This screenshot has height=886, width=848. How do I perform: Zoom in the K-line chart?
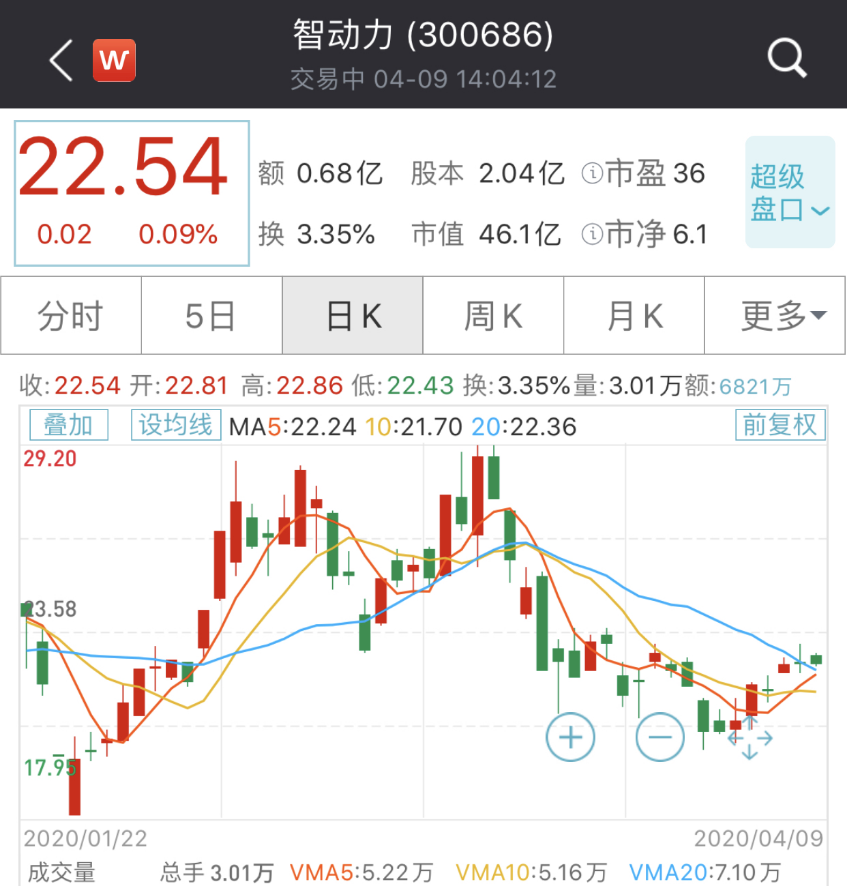(570, 739)
